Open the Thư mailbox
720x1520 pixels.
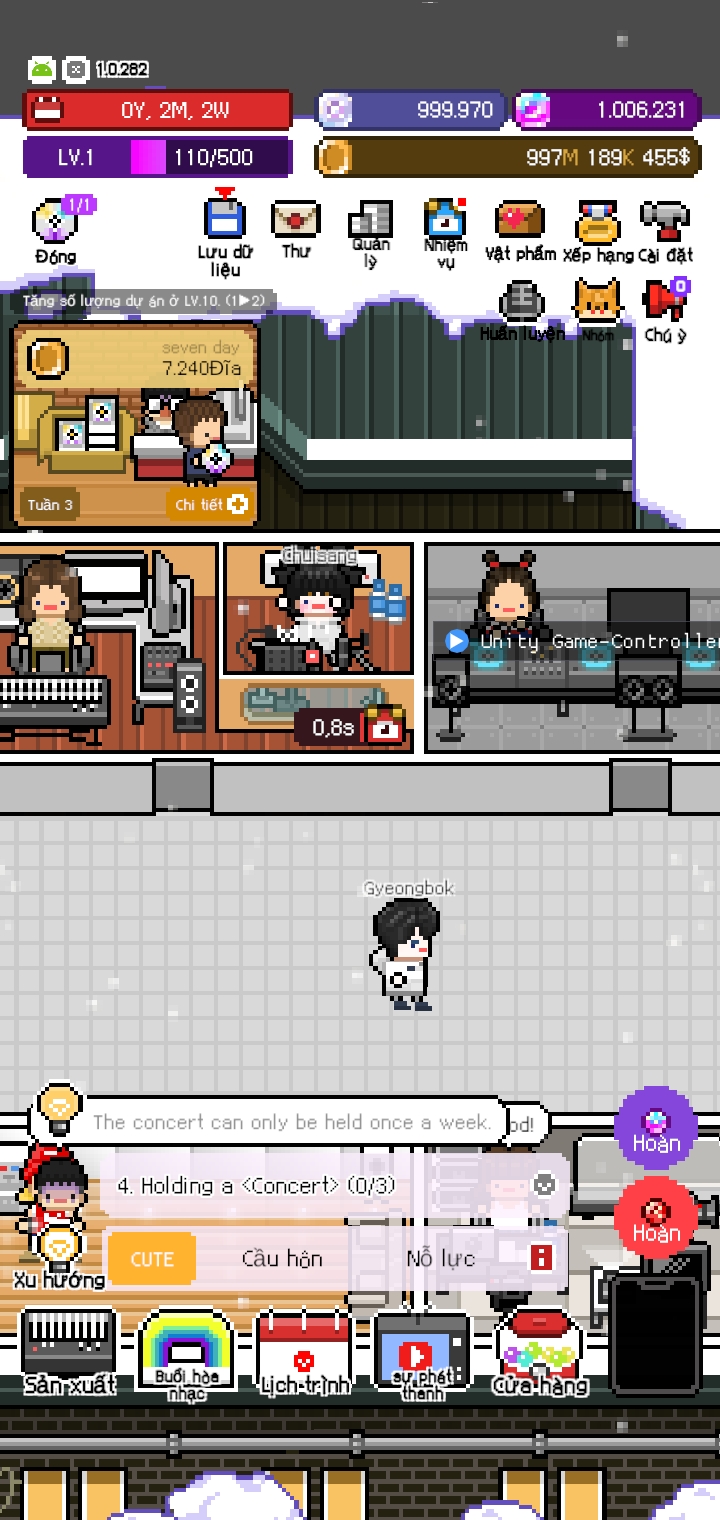click(x=295, y=222)
